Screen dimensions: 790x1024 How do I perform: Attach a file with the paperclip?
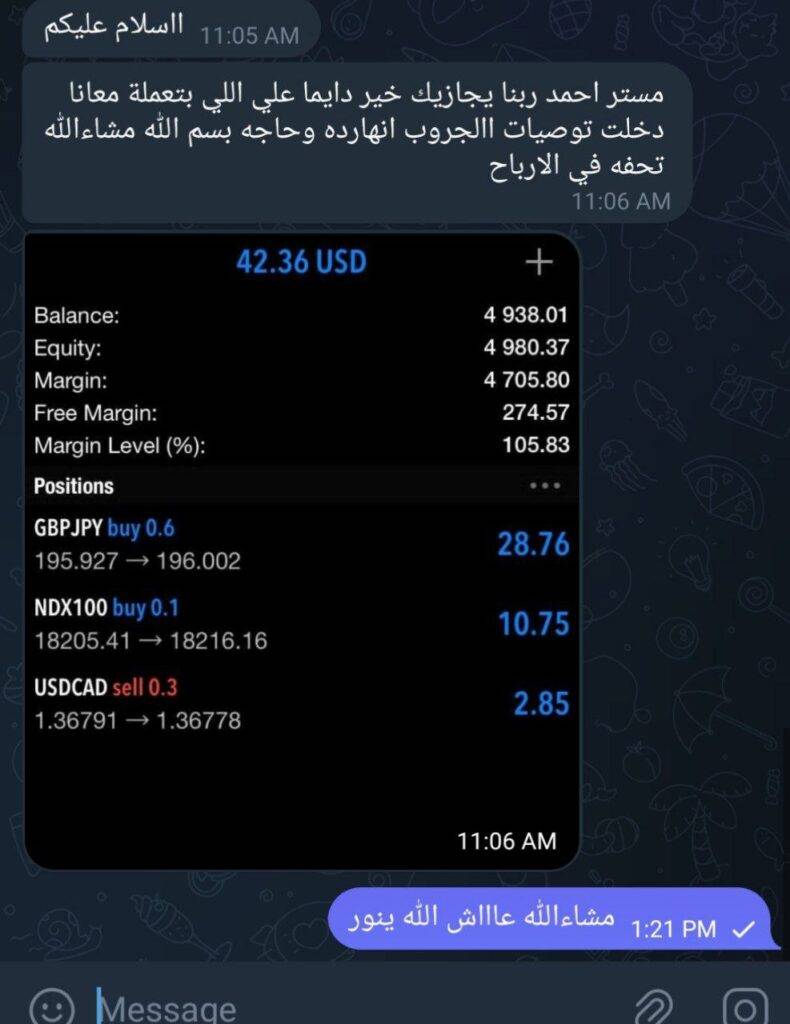tap(654, 1006)
